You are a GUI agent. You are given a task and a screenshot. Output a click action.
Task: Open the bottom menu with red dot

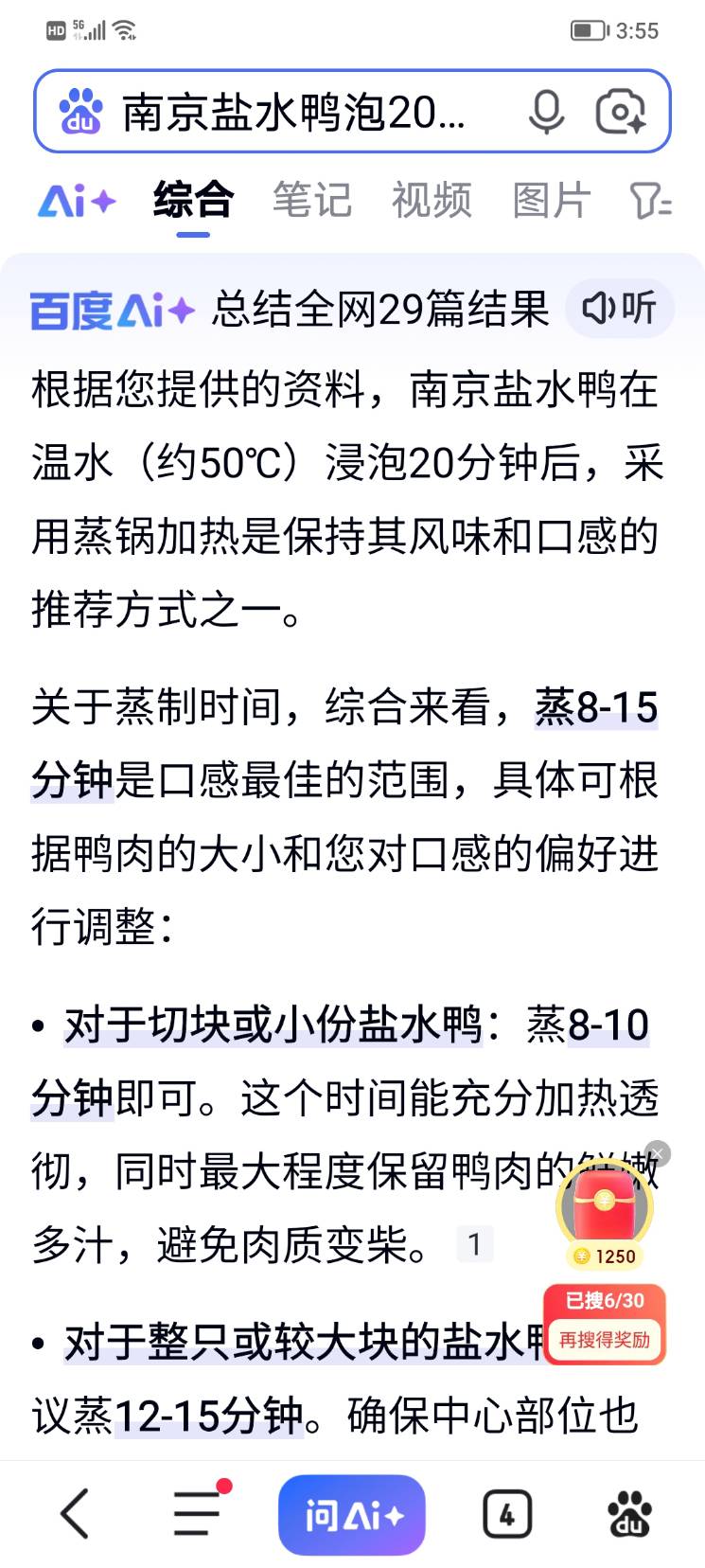coord(197,1513)
